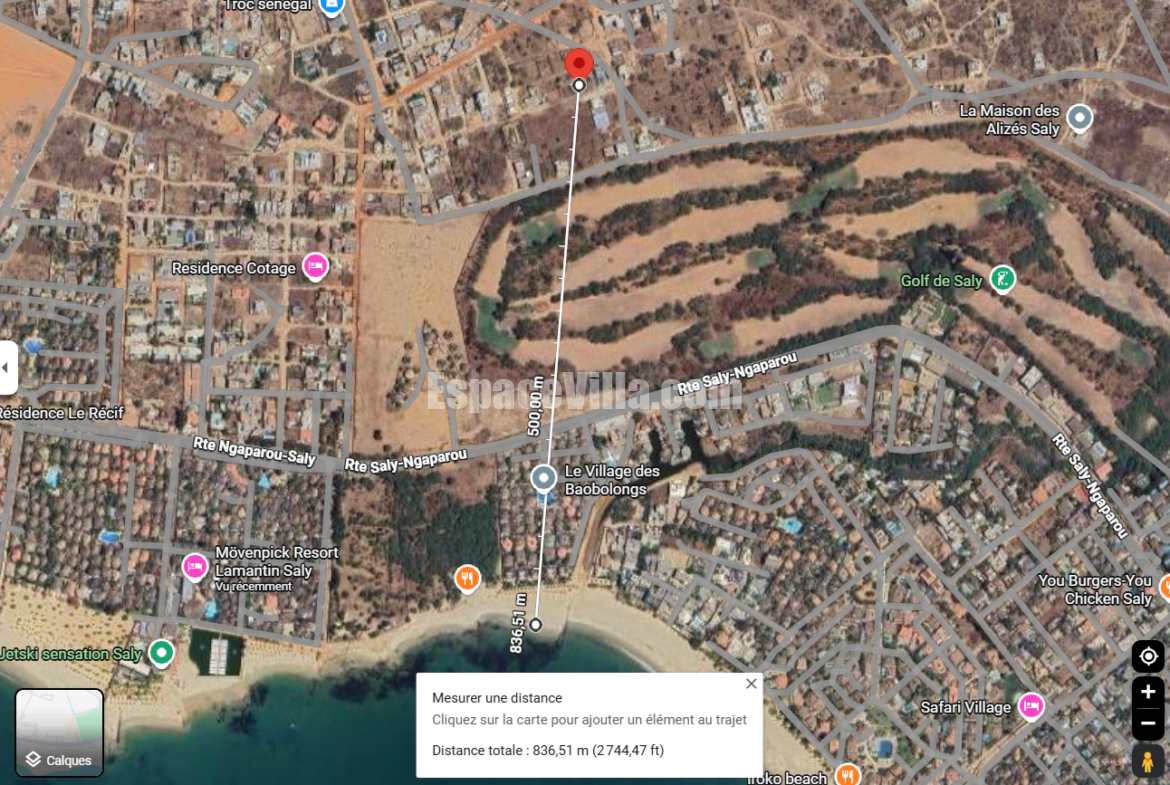The height and width of the screenshot is (785, 1170).
Task: Center map on my location
Action: coord(1148,656)
